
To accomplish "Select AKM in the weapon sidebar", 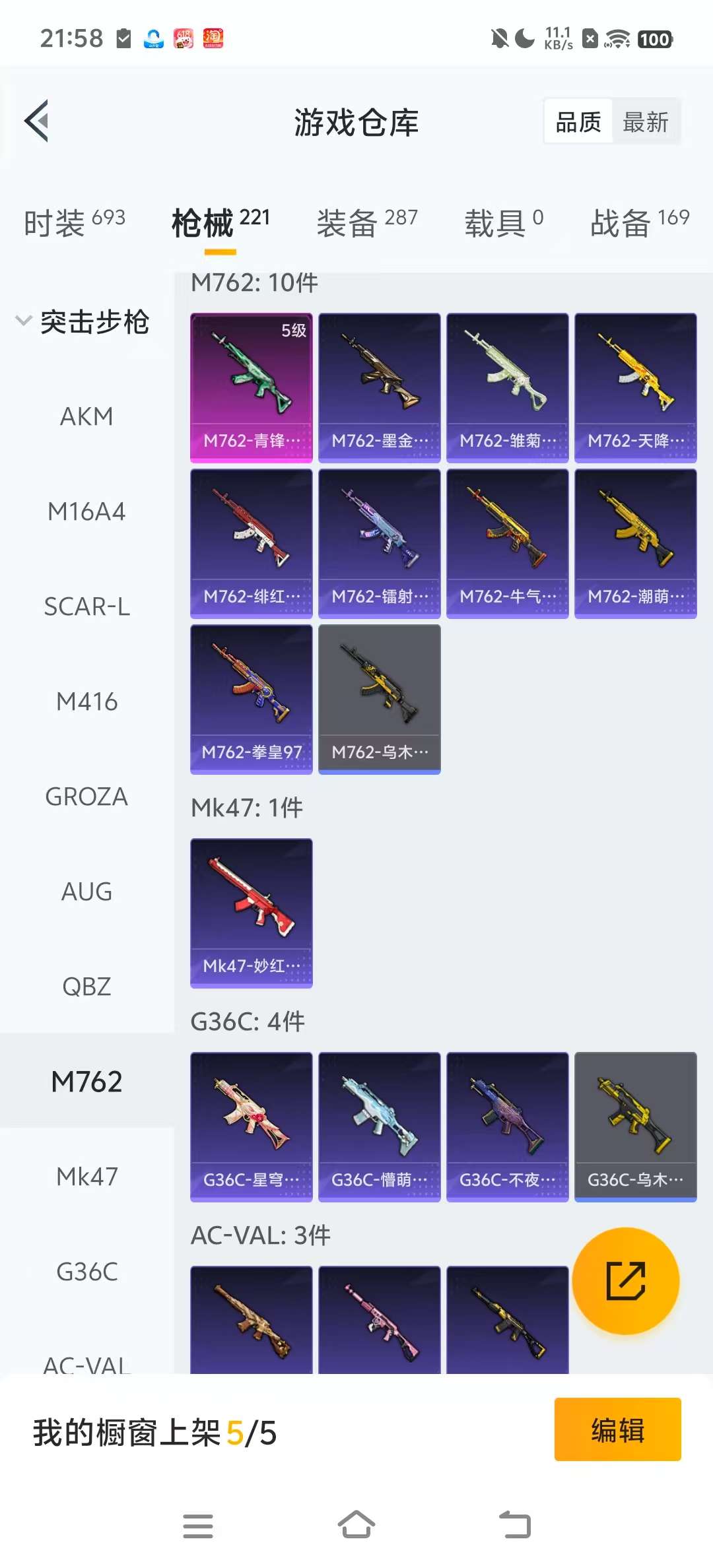I will click(86, 416).
